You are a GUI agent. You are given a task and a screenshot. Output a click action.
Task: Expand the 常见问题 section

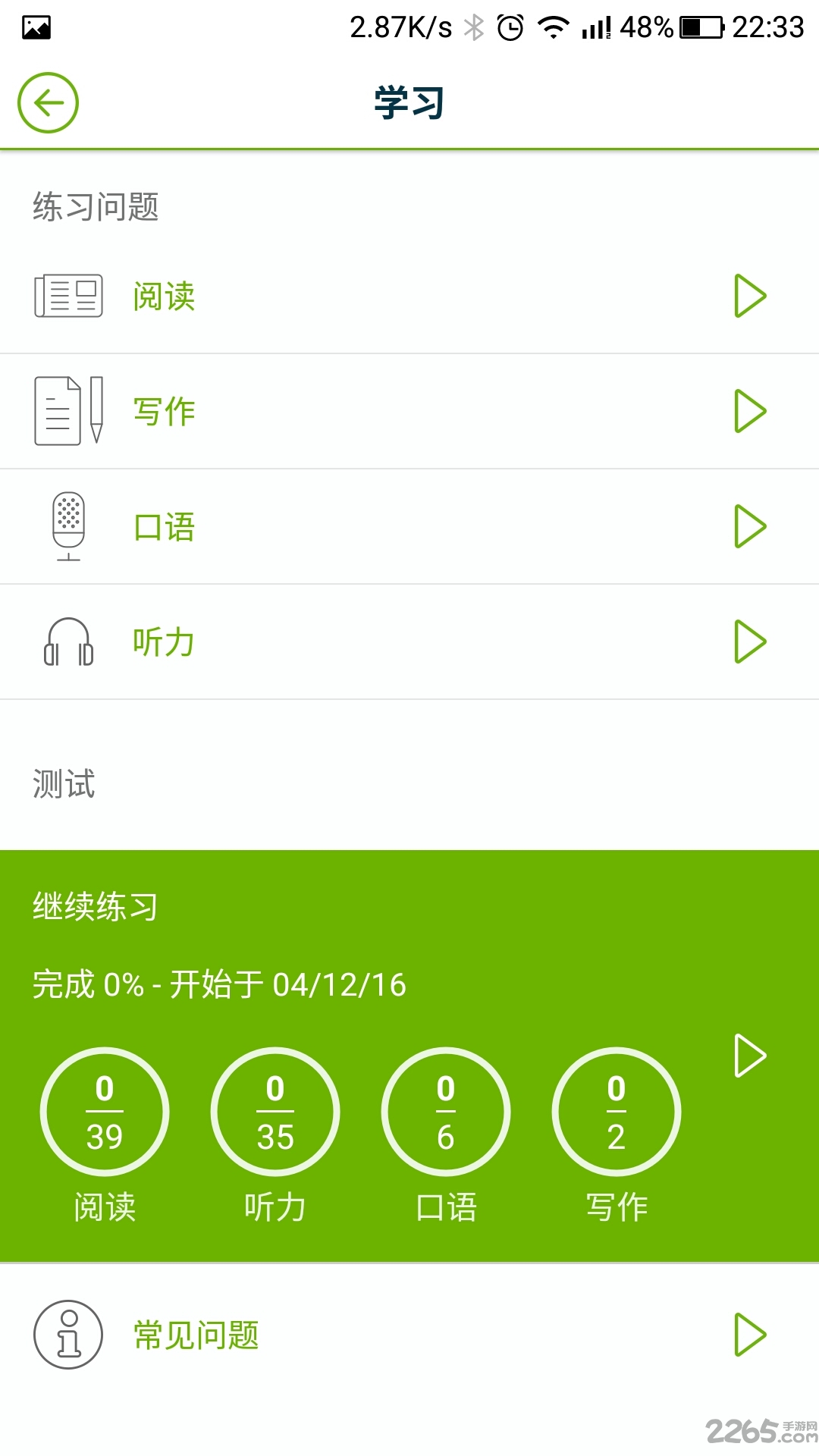coord(751,1336)
